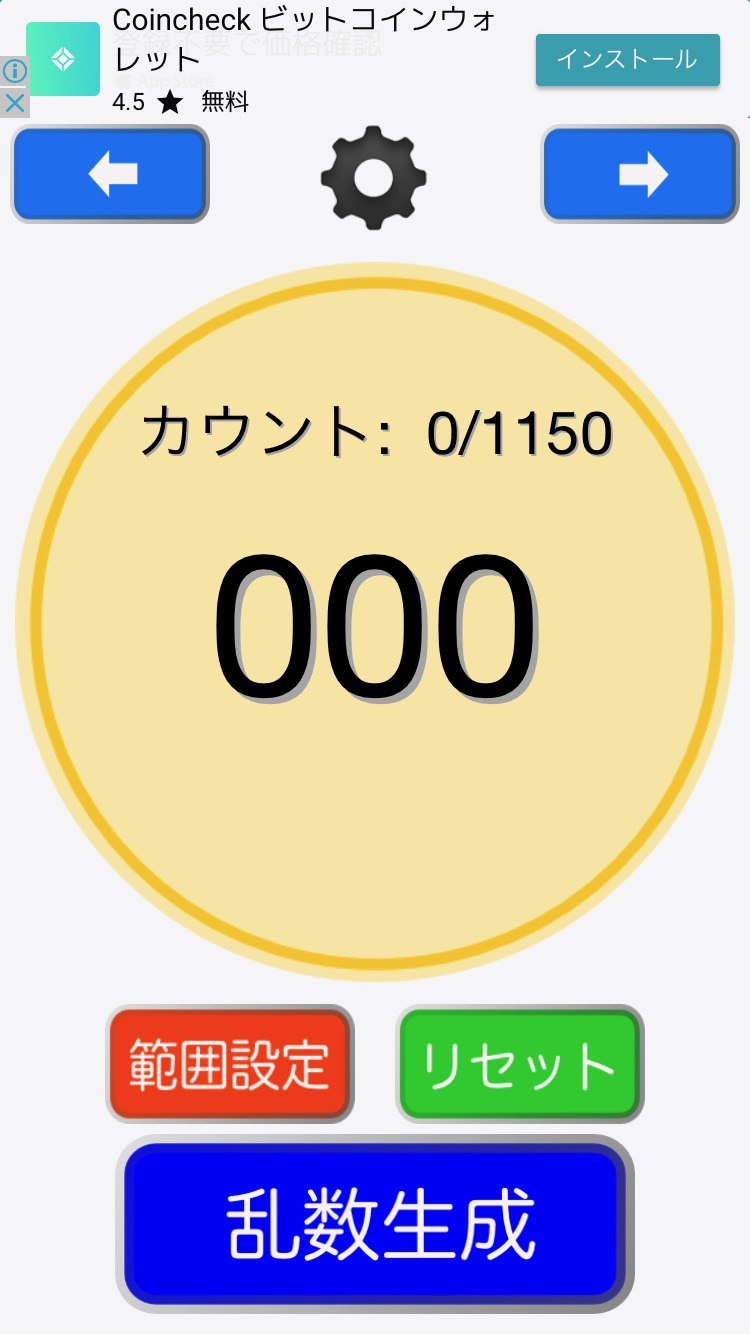Reset the count with リセット
The image size is (750, 1334).
[519, 1064]
